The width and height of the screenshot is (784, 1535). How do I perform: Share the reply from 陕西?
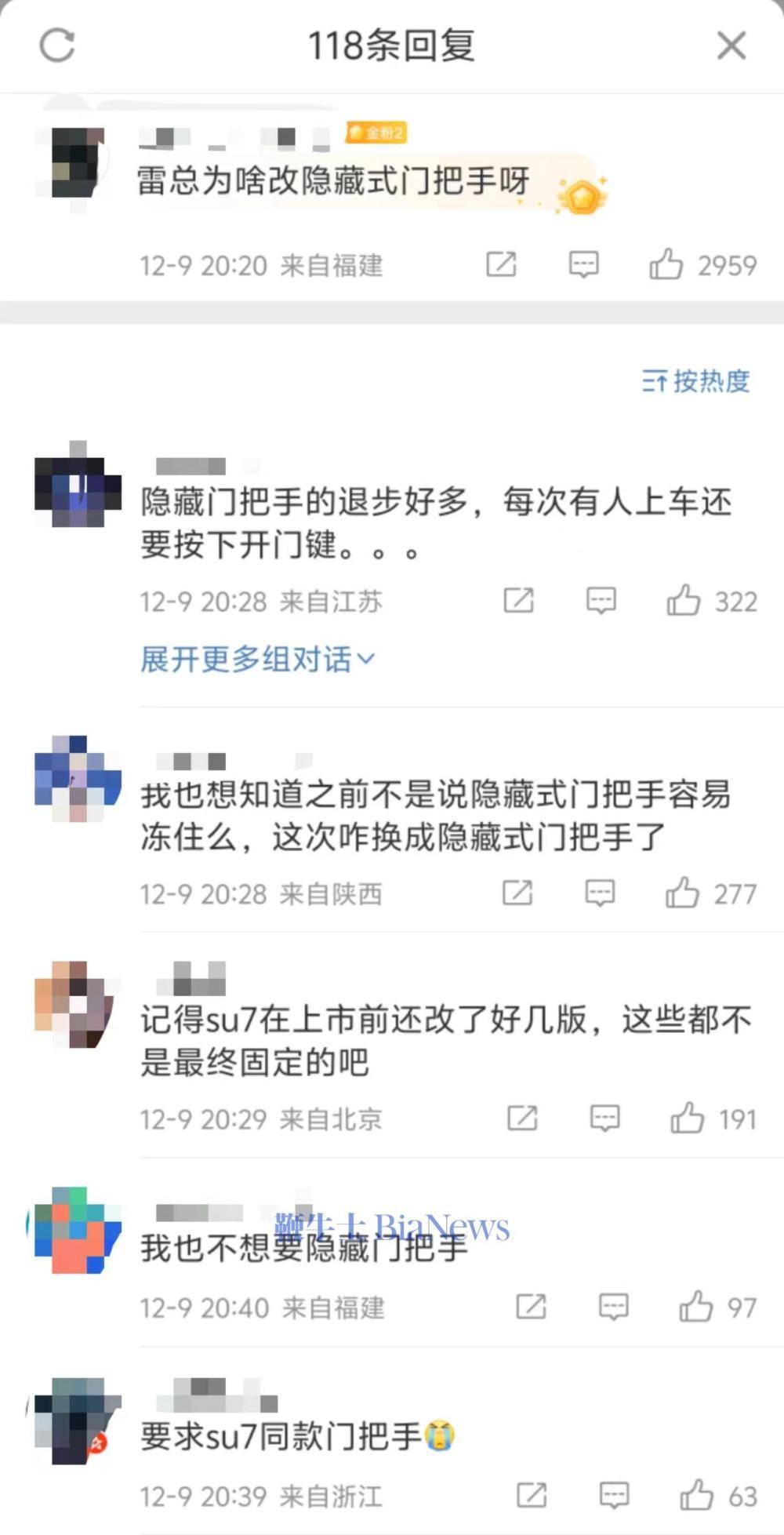pyautogui.click(x=517, y=893)
